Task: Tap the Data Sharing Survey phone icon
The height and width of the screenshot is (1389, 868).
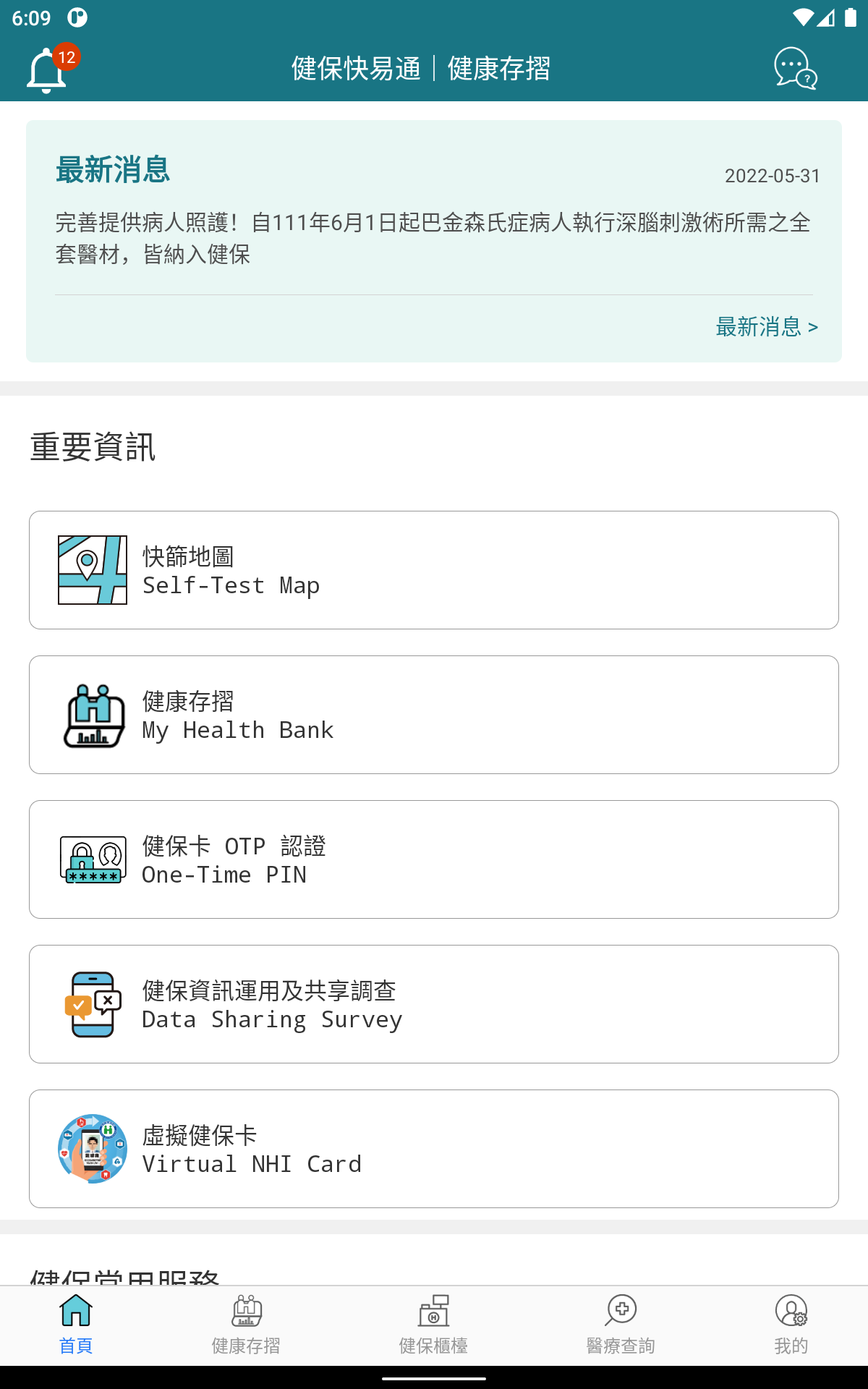Action: (x=92, y=1004)
